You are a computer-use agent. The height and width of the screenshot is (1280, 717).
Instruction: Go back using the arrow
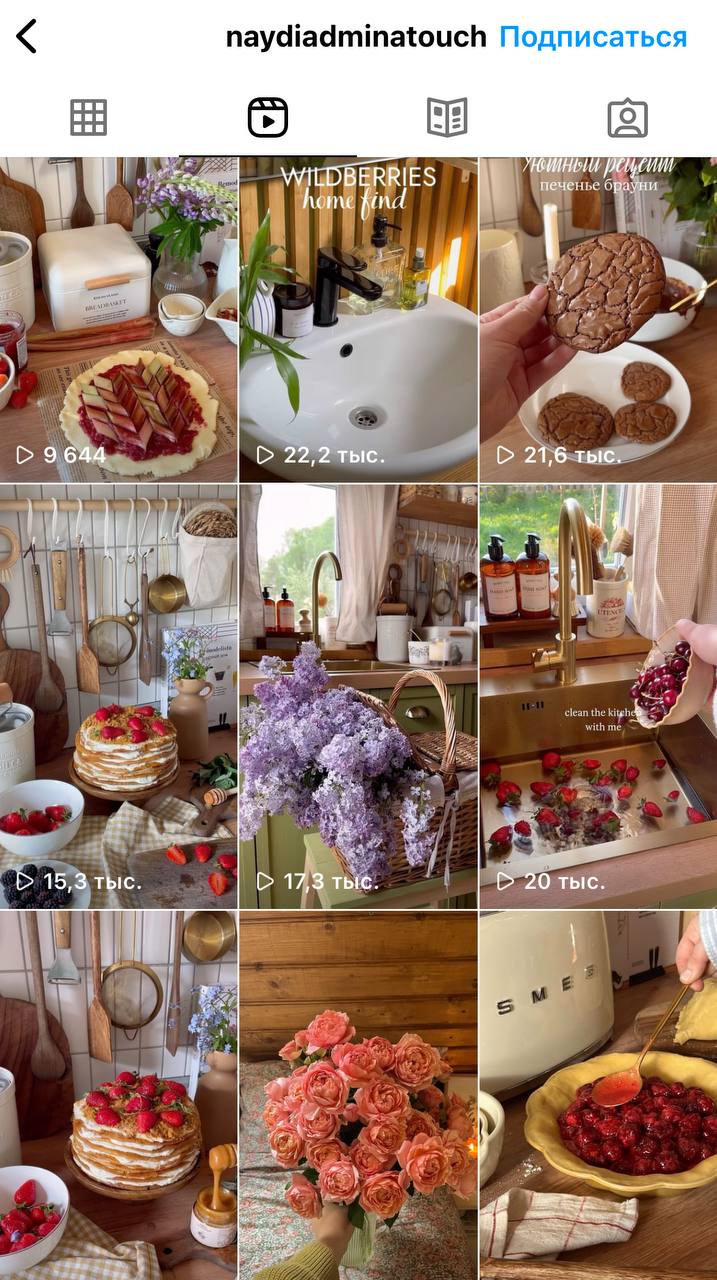[27, 37]
